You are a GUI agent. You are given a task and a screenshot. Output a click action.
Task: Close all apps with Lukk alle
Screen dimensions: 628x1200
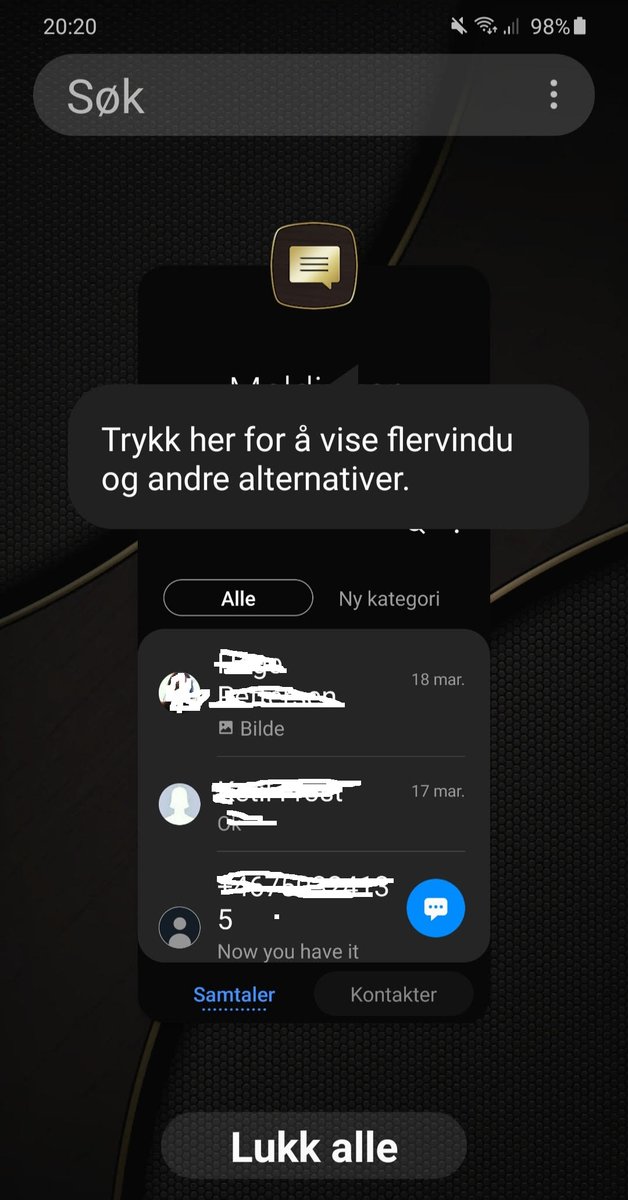click(x=314, y=1148)
